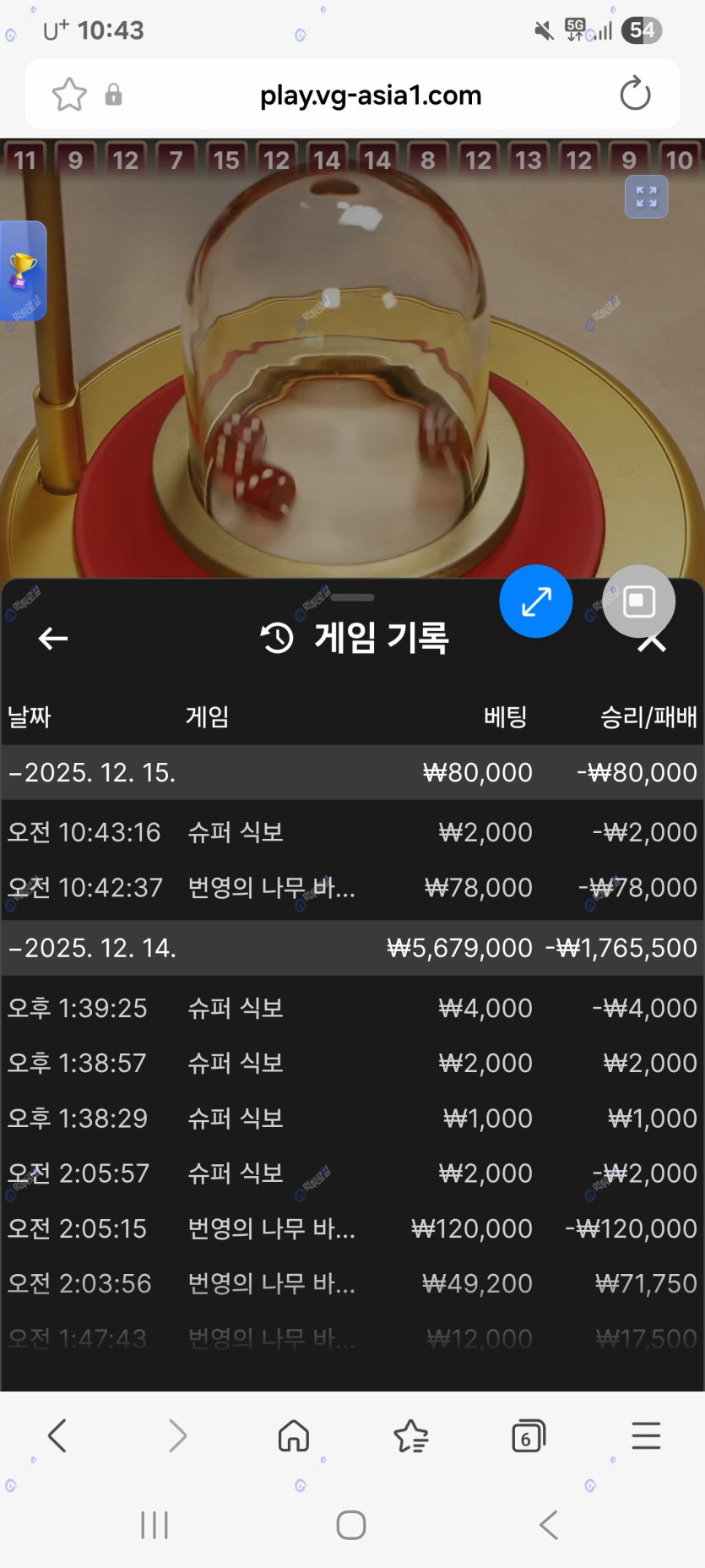Tap the gray floating window button
Image resolution: width=705 pixels, height=1568 pixels.
(639, 602)
